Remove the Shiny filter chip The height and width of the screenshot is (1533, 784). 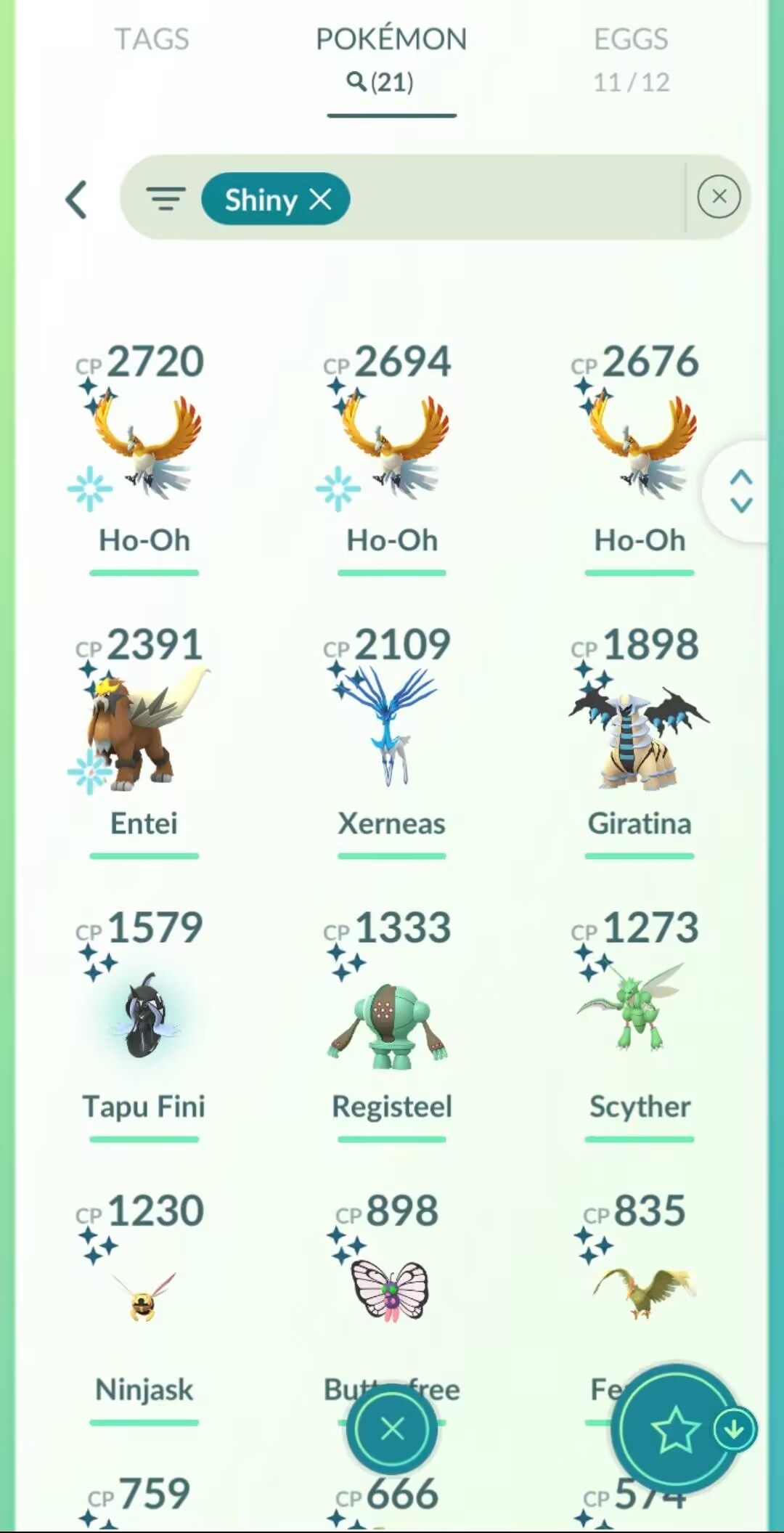320,199
